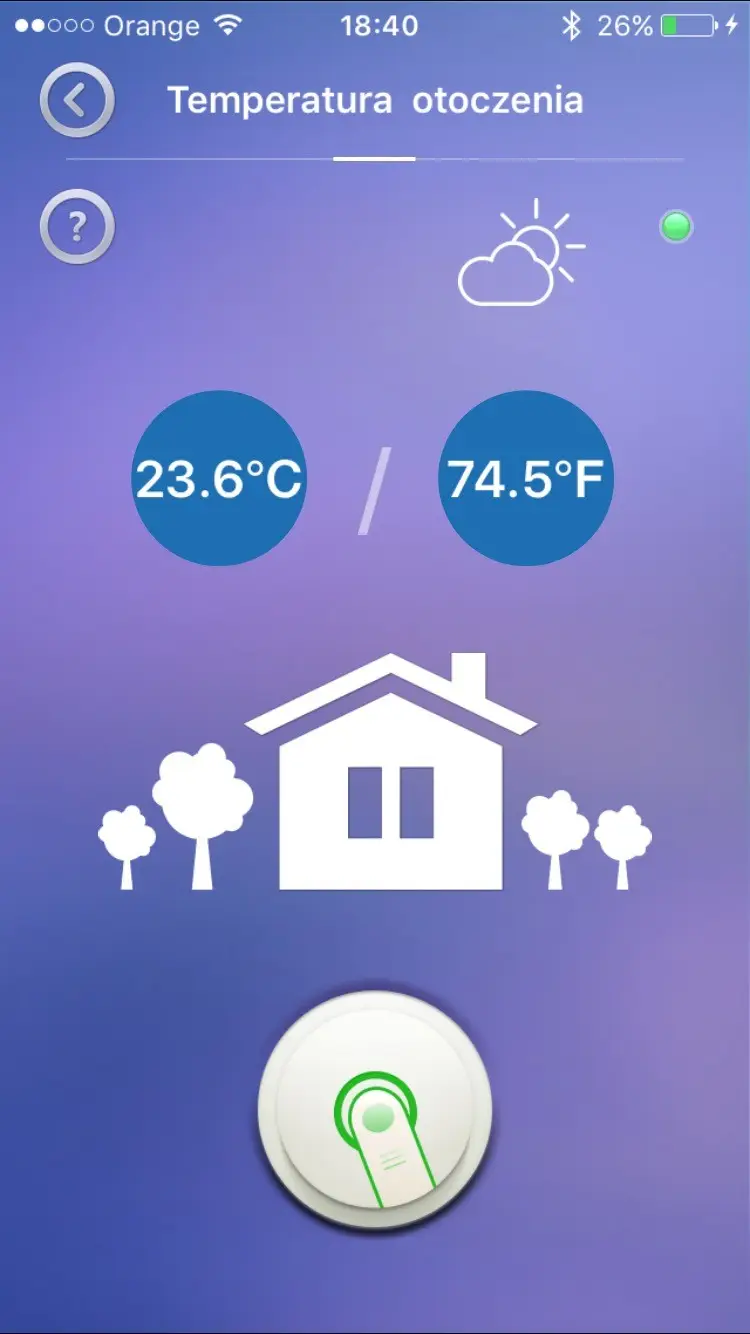
Task: Open the help question mark
Action: click(x=77, y=228)
